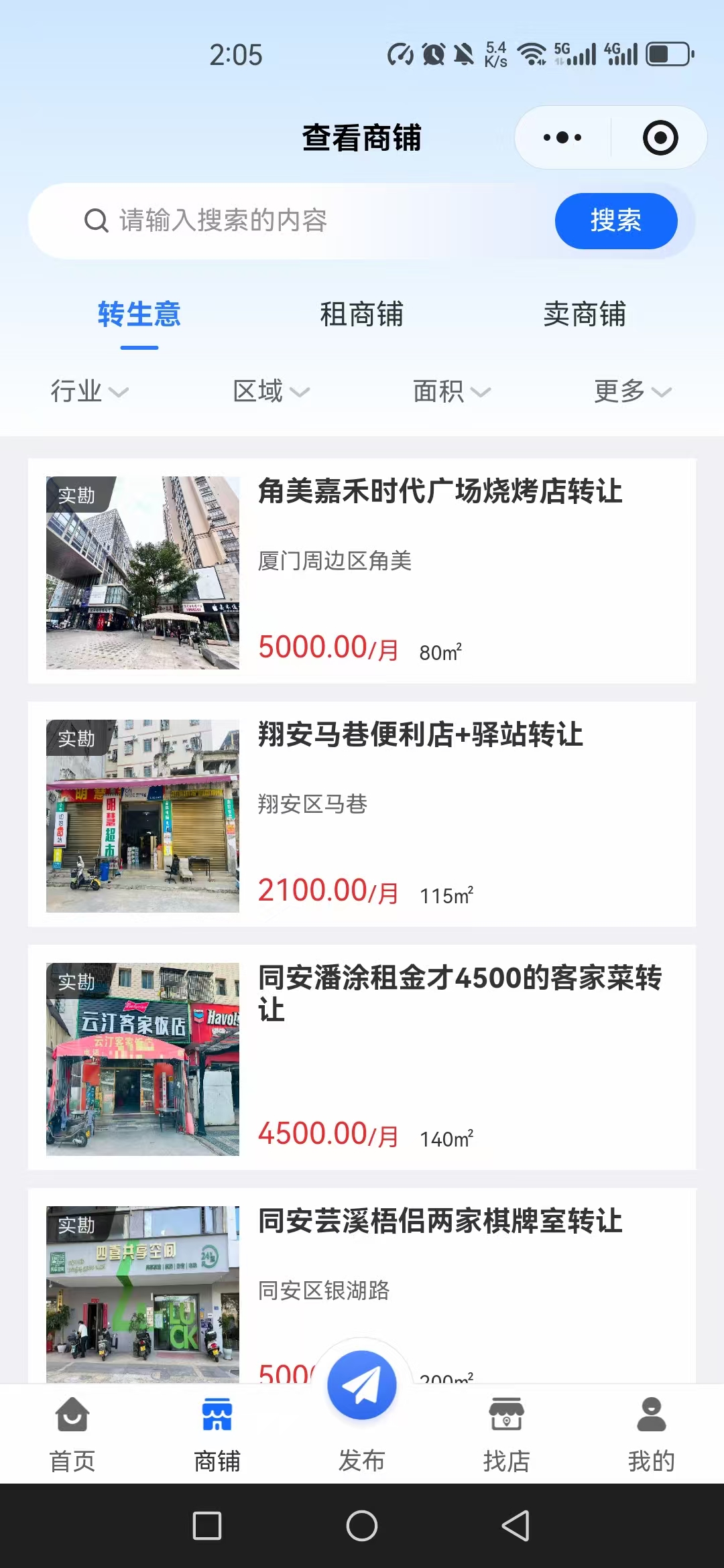Expand the 区域 region filter
This screenshot has height=1568, width=724.
pos(269,392)
